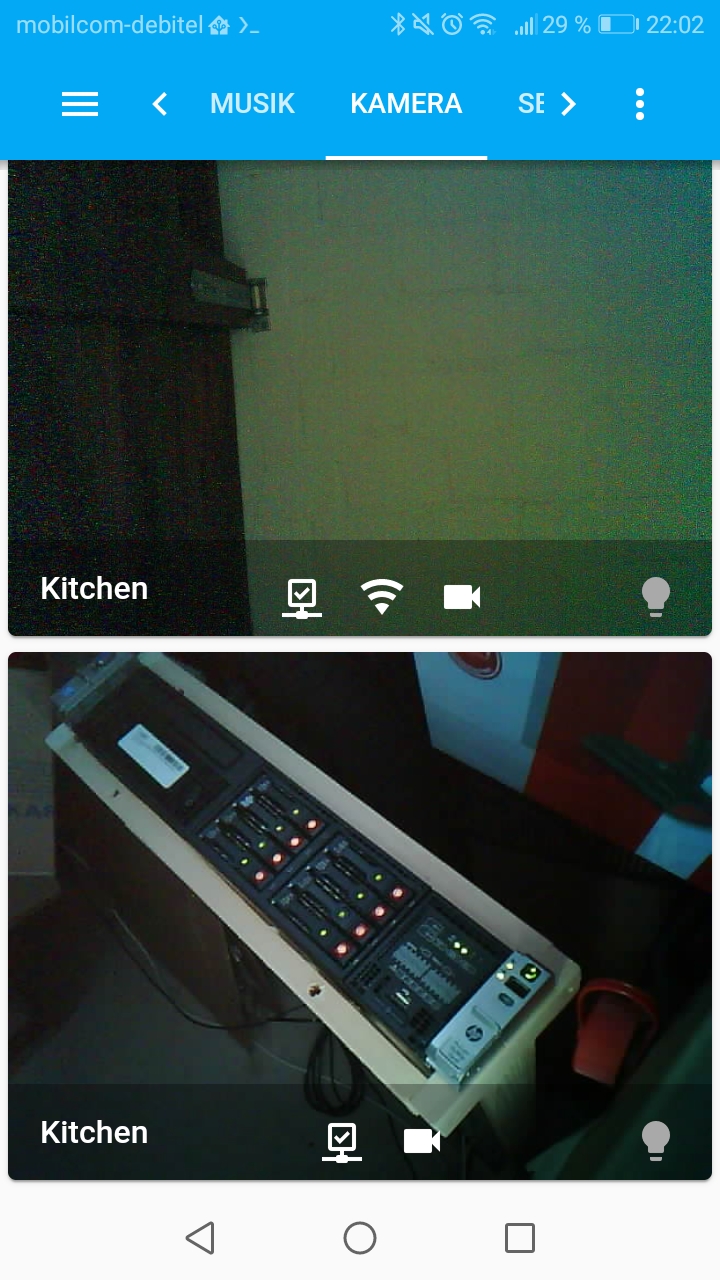Viewport: 720px width, 1280px height.
Task: Tap the video camera icon on top Kitchen card
Action: [x=462, y=597]
